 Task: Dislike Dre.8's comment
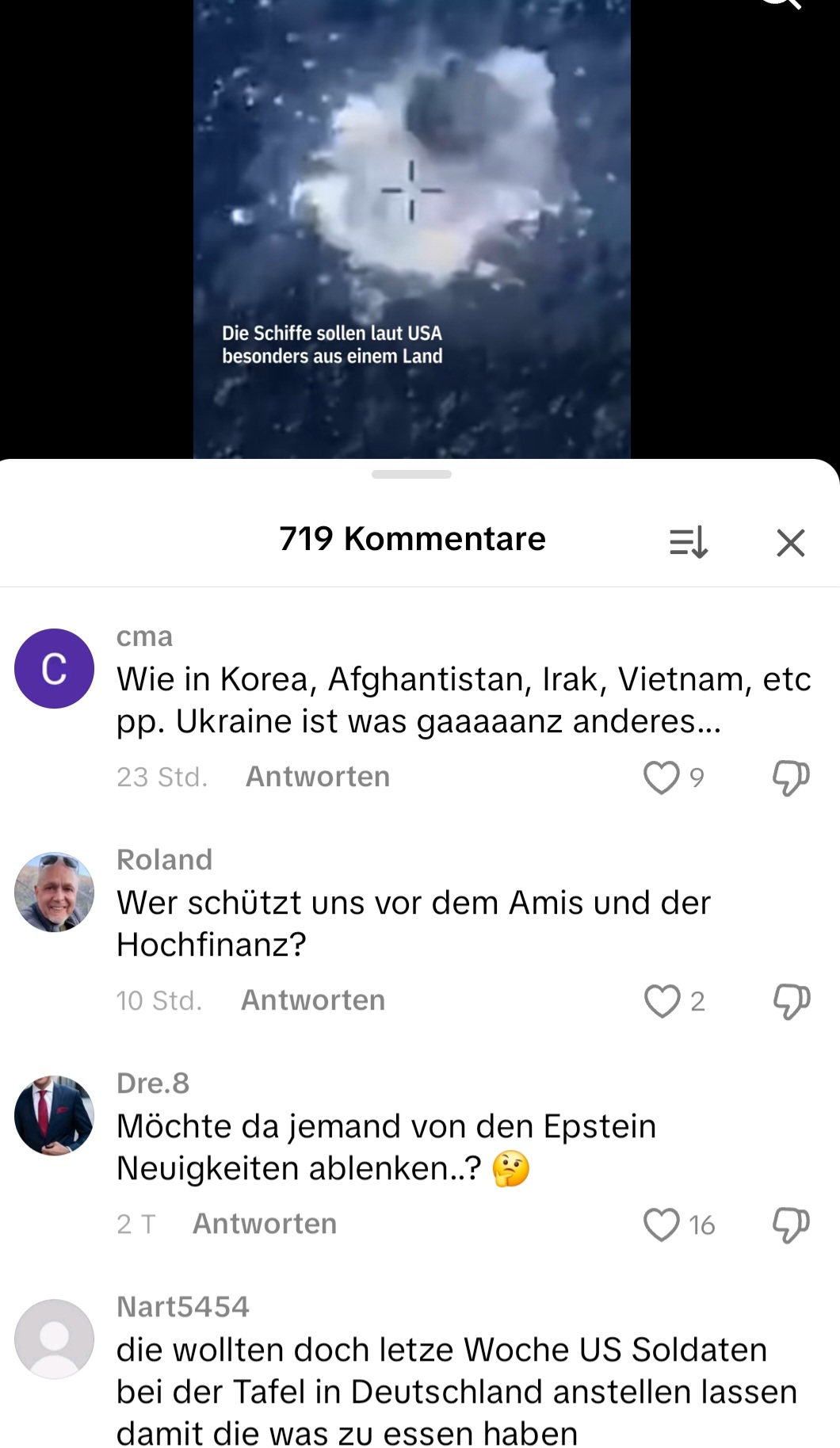click(790, 1224)
